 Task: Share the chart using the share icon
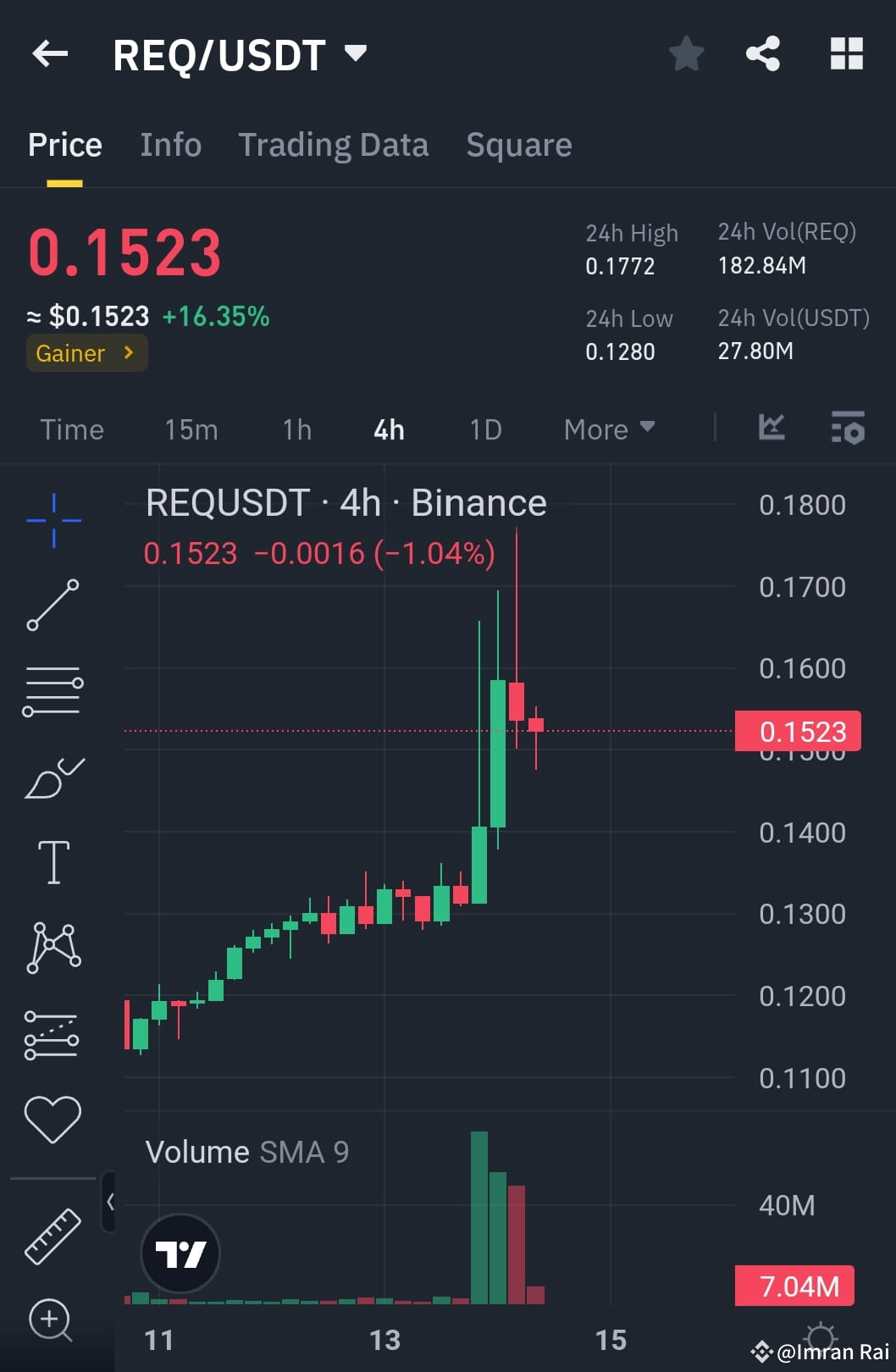tap(761, 53)
